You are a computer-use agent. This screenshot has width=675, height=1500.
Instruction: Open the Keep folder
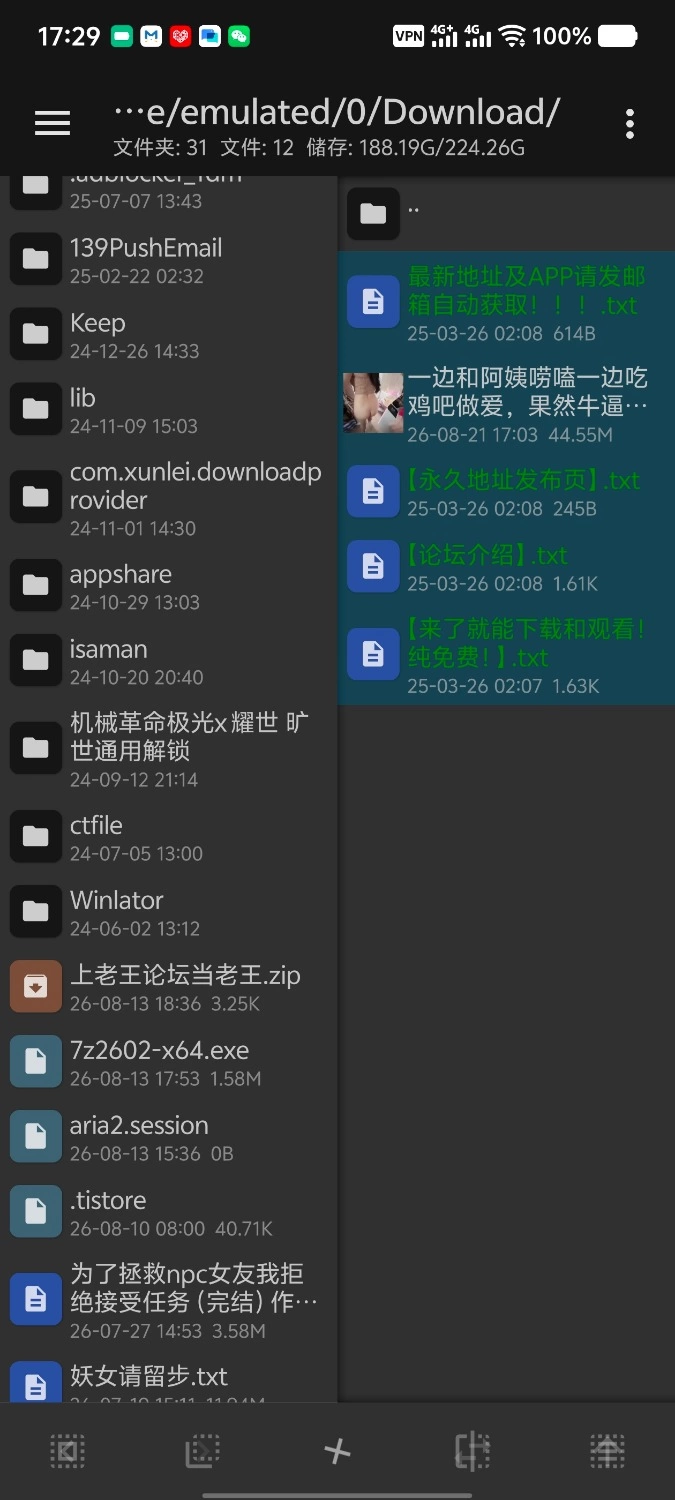(169, 335)
